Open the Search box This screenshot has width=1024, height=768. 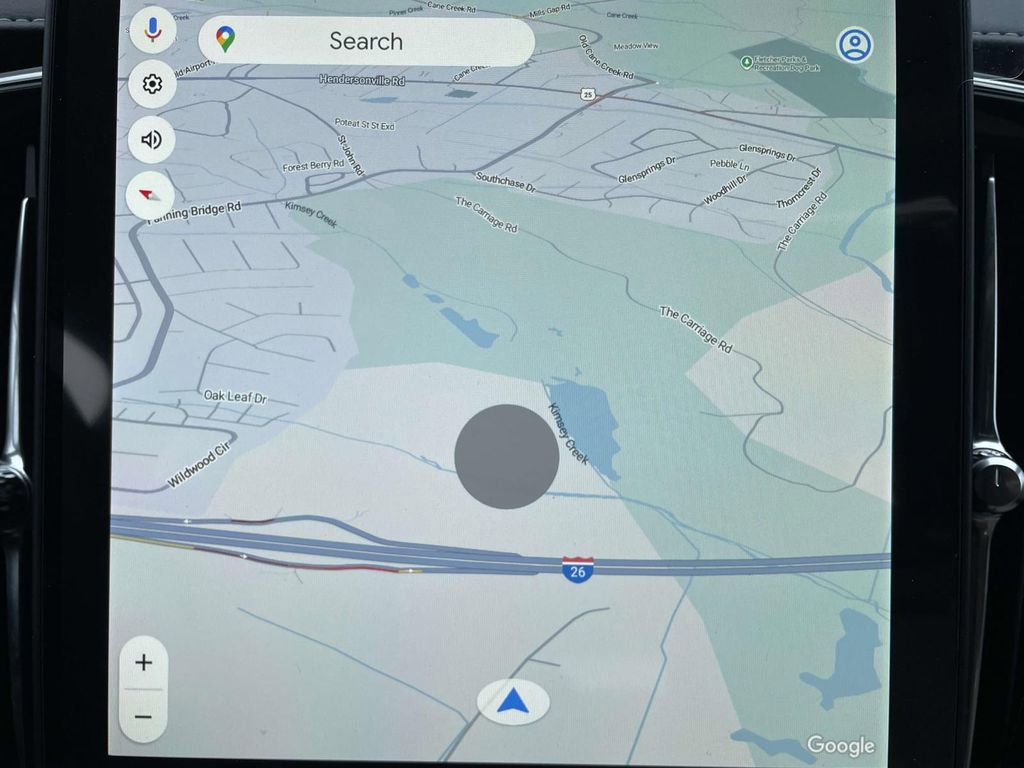click(x=365, y=41)
